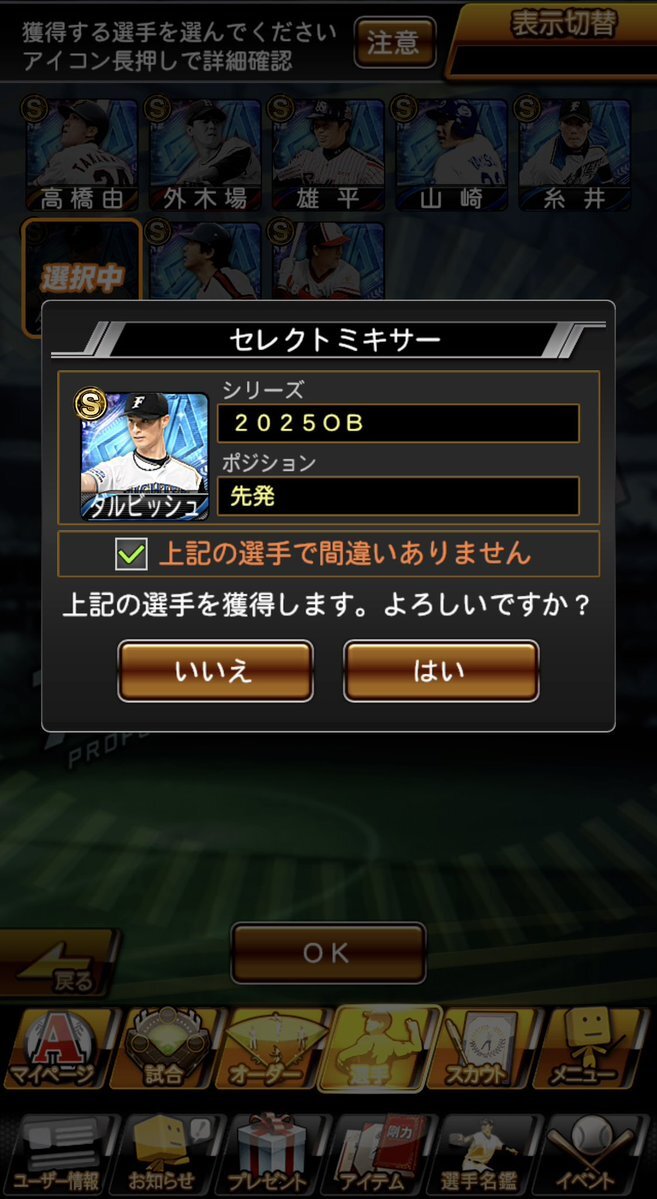The width and height of the screenshot is (657, 1199).
Task: Uncheck 上記の選手で間違いありません checkbox
Action: 131,553
